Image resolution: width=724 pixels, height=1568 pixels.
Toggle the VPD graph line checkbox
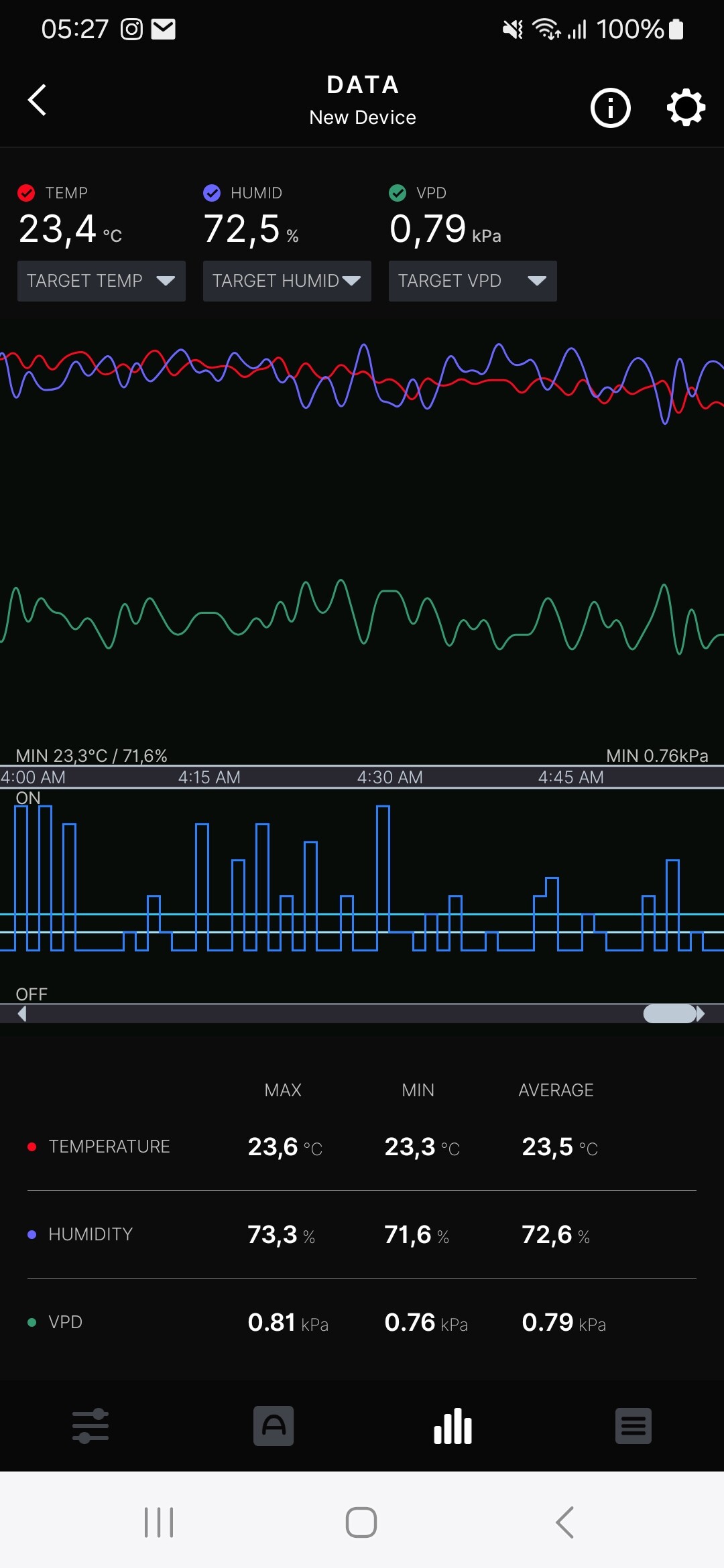(398, 193)
